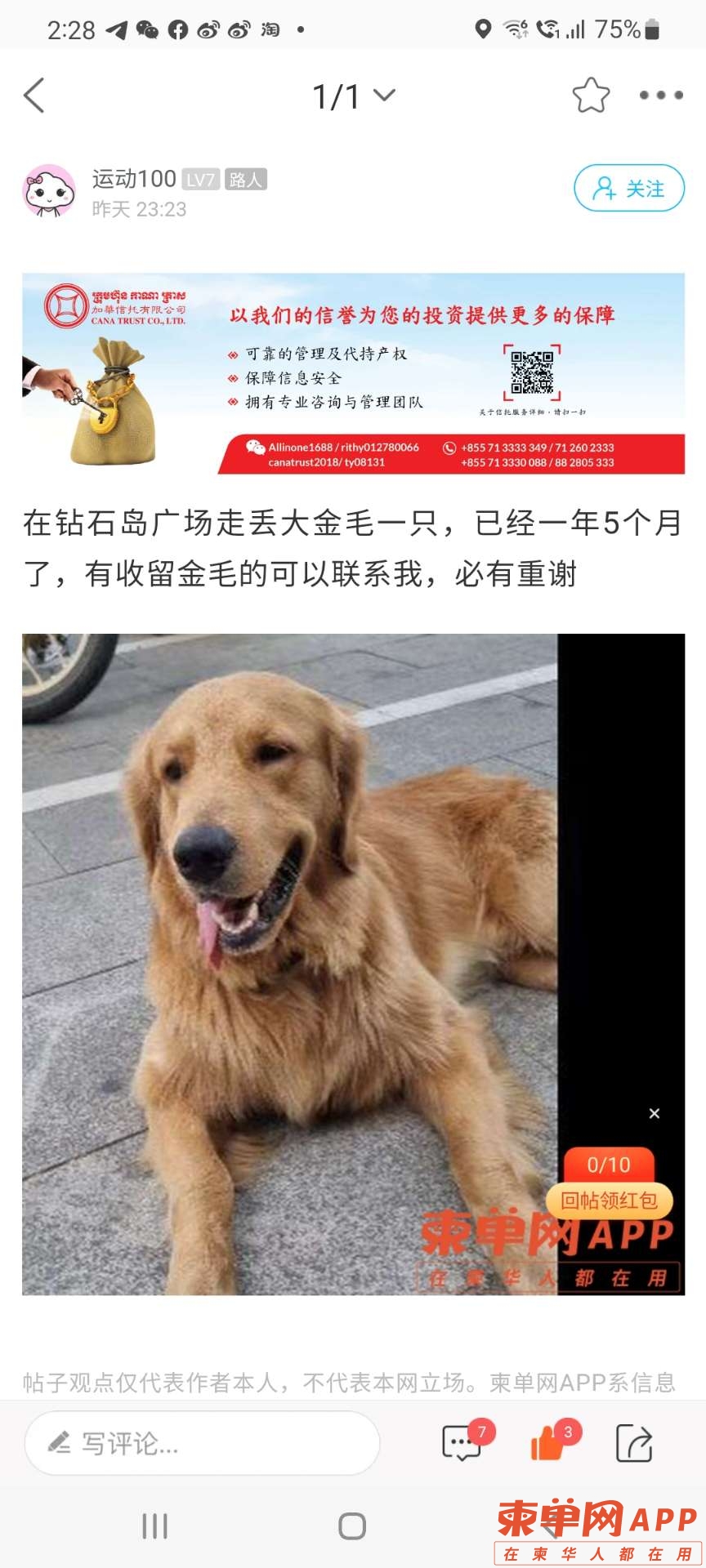Go back using the top arrow
Image resolution: width=706 pixels, height=1568 pixels.
(34, 96)
